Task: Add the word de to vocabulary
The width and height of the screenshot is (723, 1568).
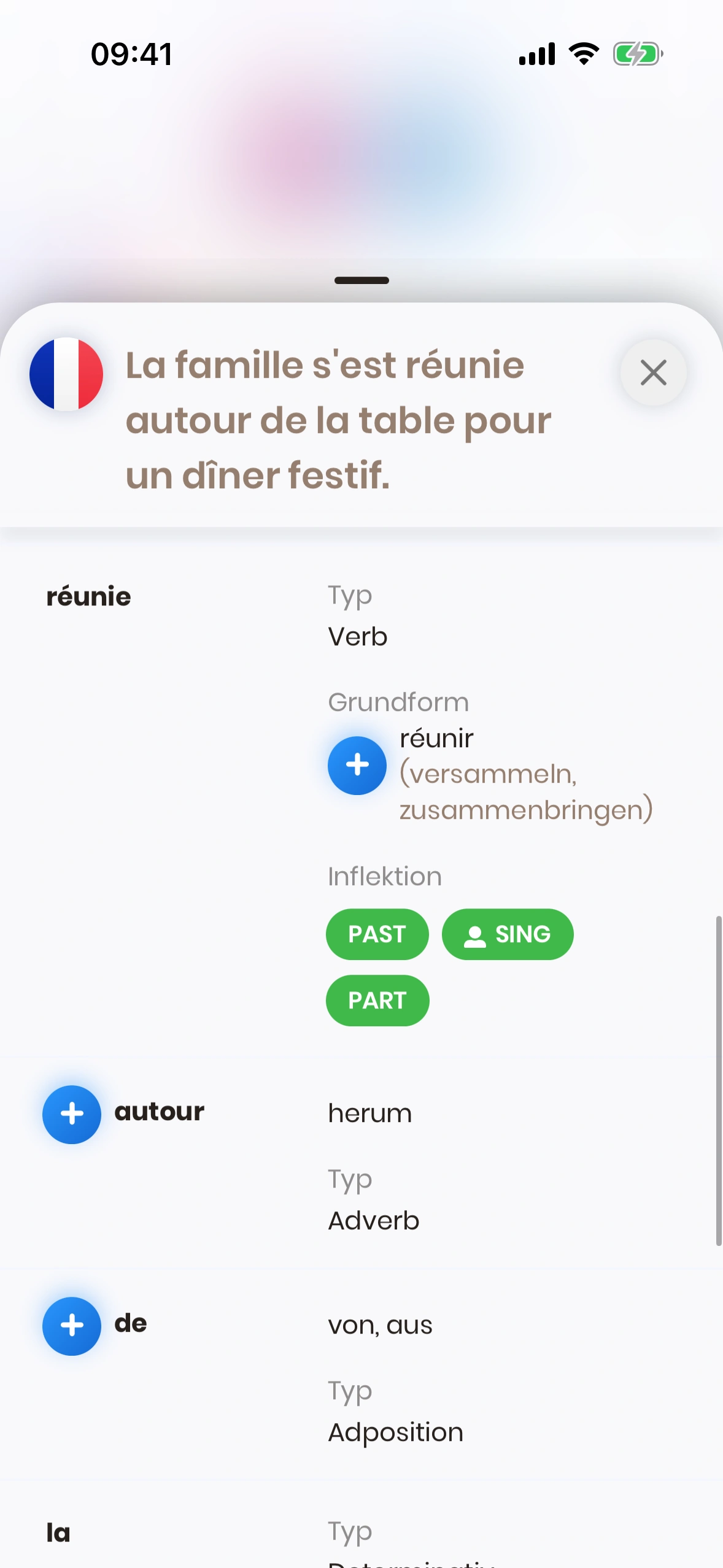Action: [72, 1326]
